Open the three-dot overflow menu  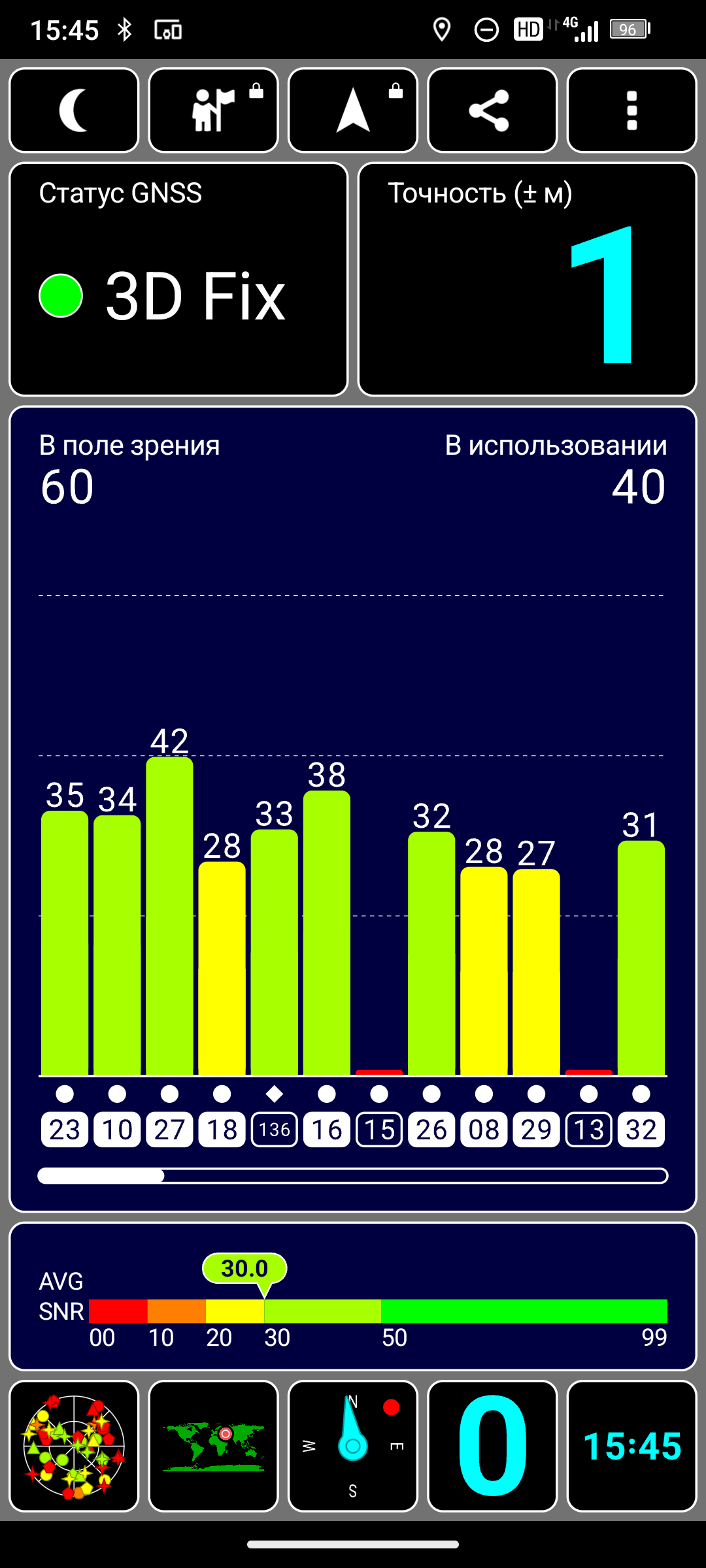(x=631, y=110)
